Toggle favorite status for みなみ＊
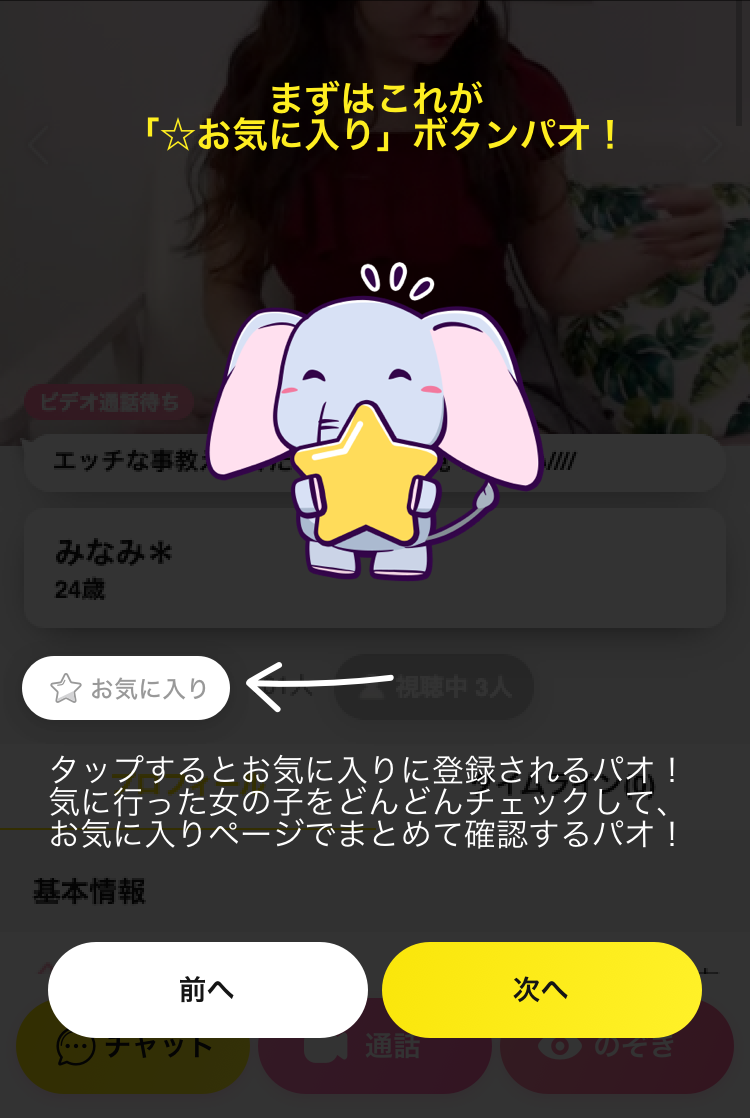750x1118 pixels. click(x=124, y=687)
